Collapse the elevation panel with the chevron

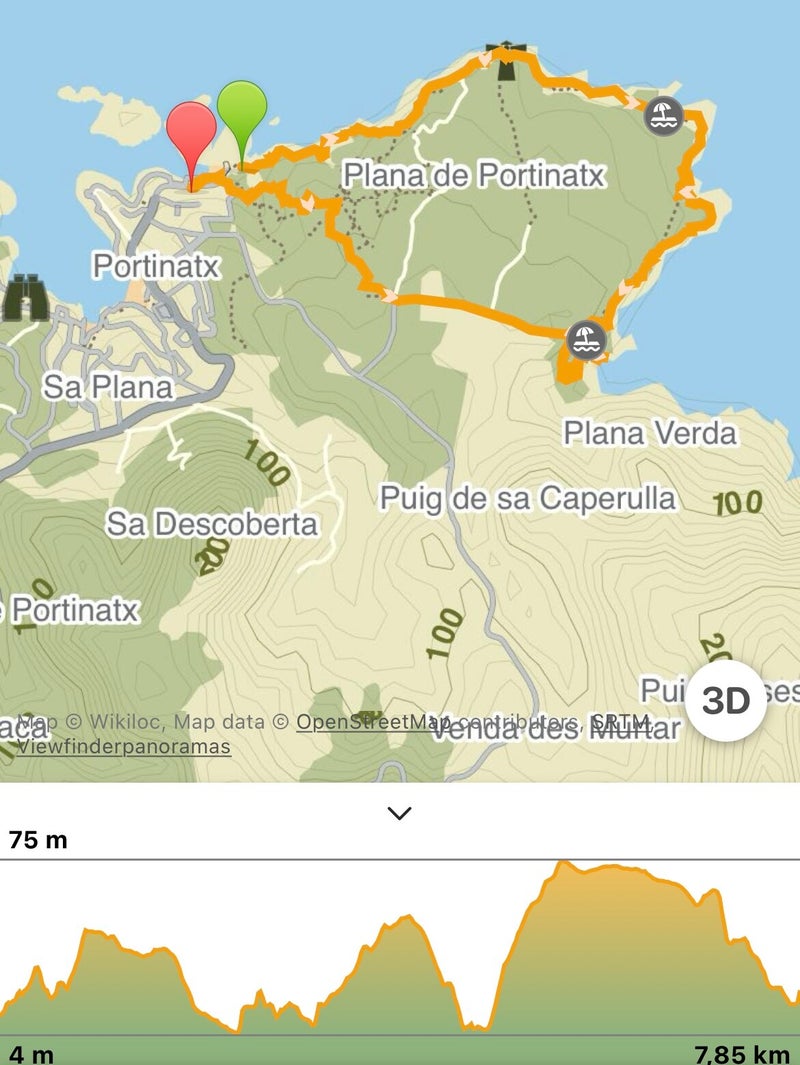point(399,813)
